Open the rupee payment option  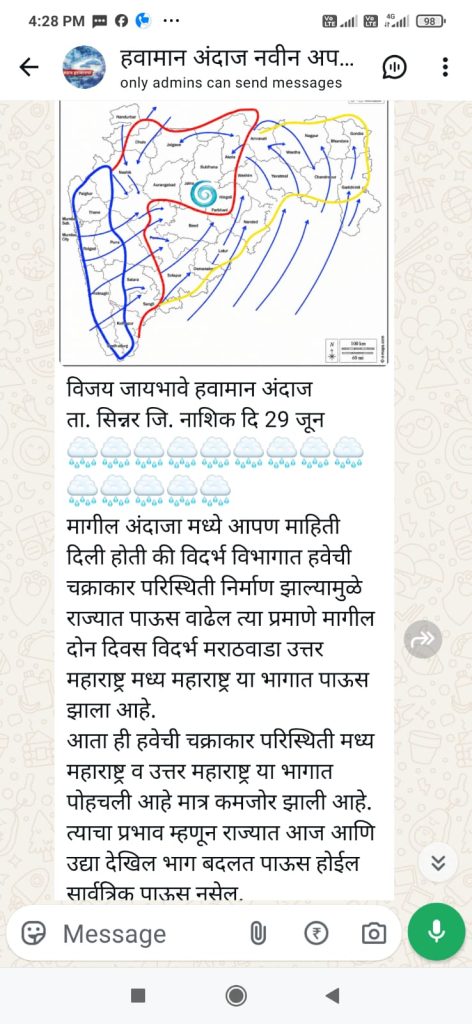coord(316,934)
